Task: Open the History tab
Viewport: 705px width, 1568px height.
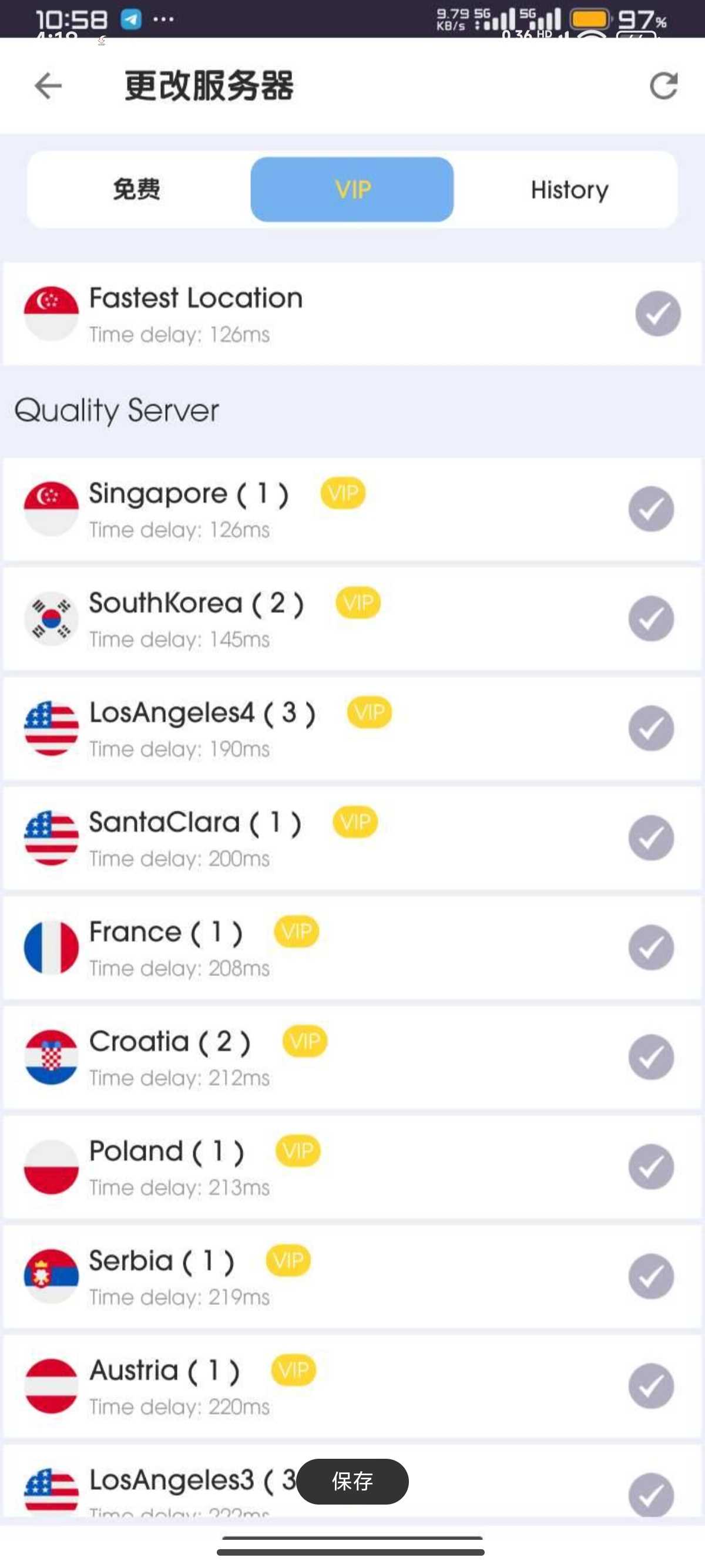Action: coord(569,189)
